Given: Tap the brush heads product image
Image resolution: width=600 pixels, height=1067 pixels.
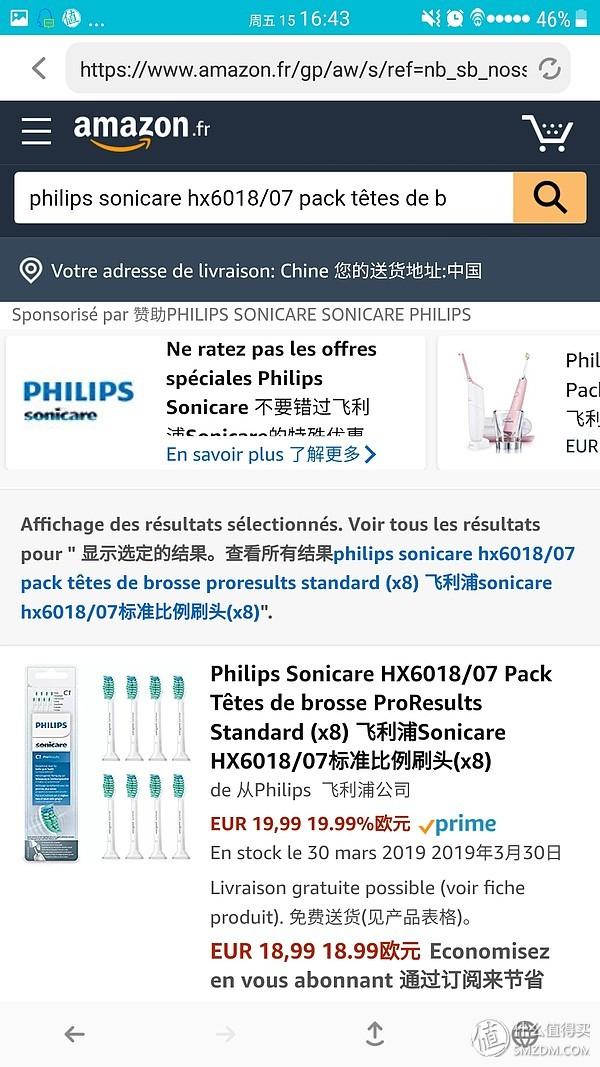Looking at the screenshot, I should 106,762.
